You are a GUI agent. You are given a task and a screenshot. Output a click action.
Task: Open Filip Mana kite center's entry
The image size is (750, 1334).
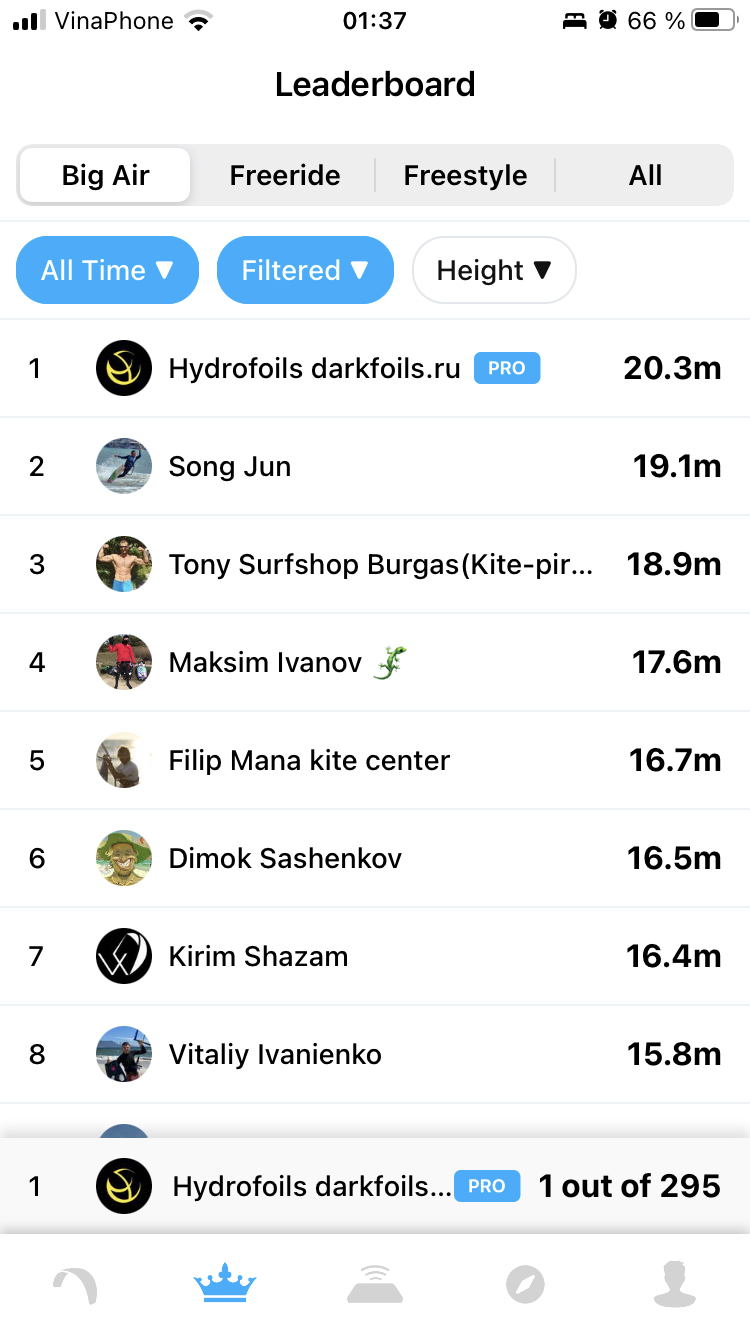[375, 761]
